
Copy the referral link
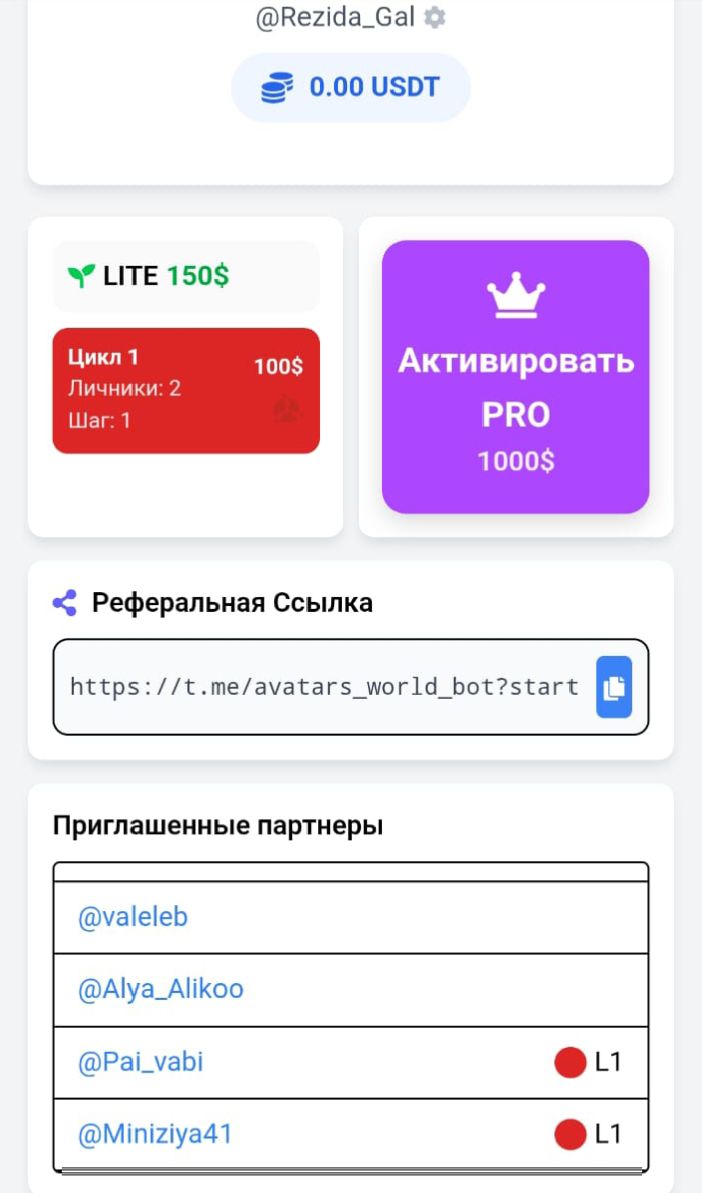tap(614, 687)
